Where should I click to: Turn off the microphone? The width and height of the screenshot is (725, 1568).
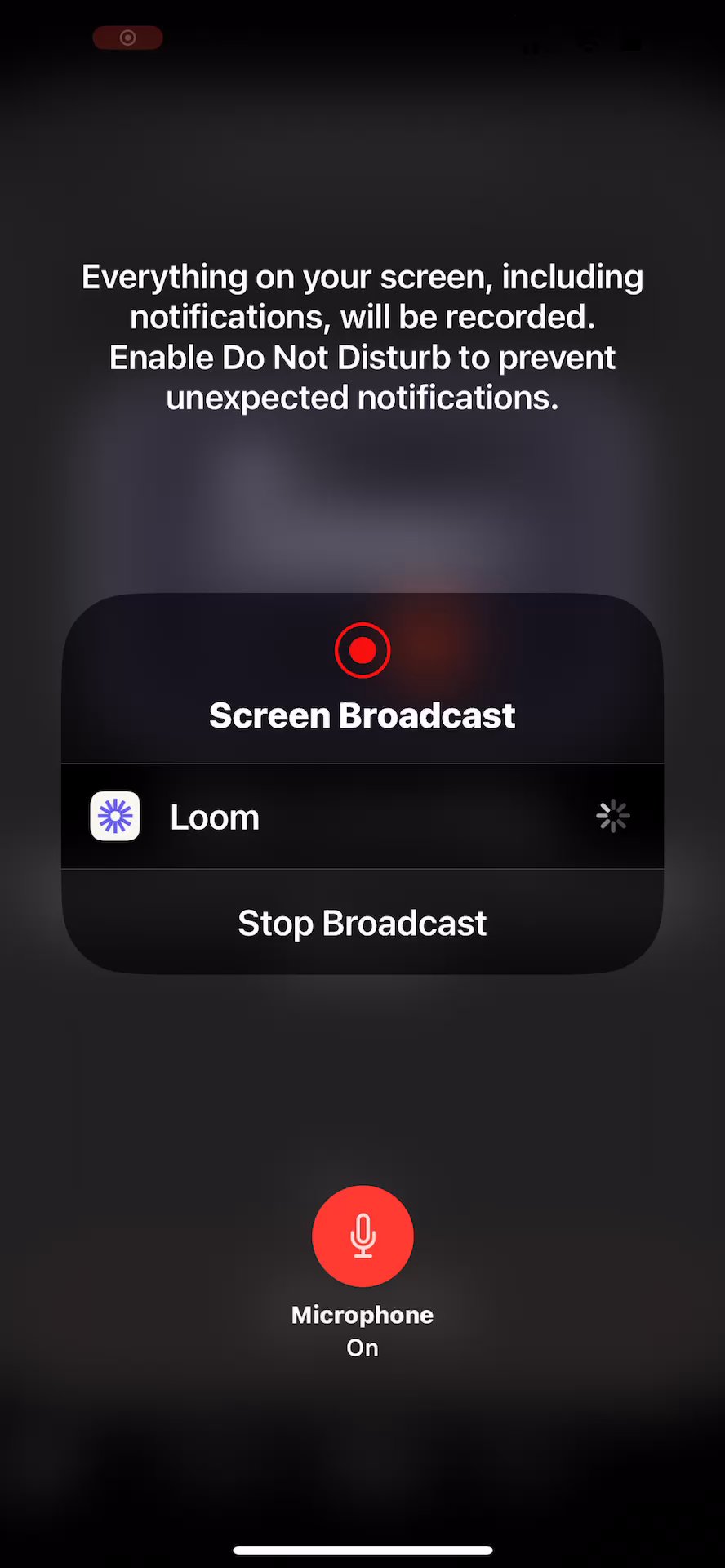pyautogui.click(x=362, y=1236)
